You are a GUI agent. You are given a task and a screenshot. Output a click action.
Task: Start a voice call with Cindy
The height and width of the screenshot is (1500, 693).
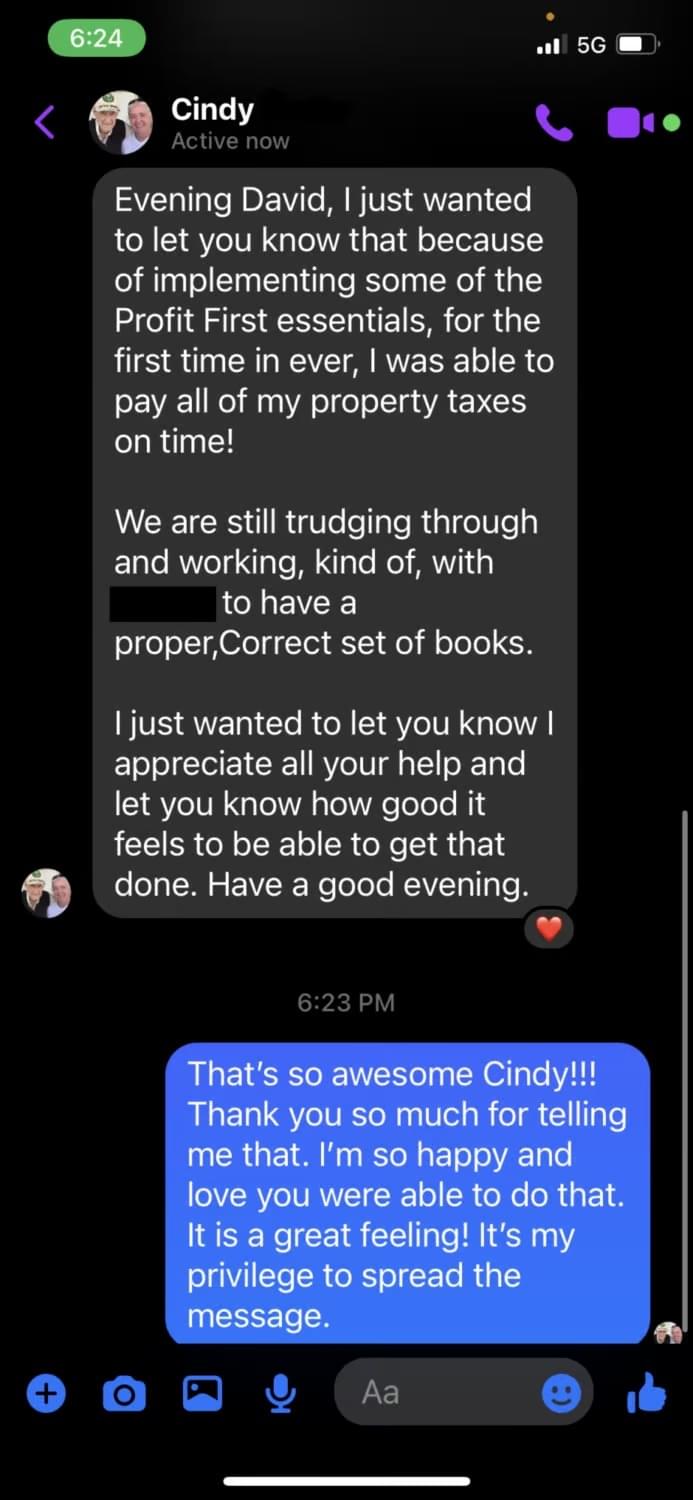[554, 123]
